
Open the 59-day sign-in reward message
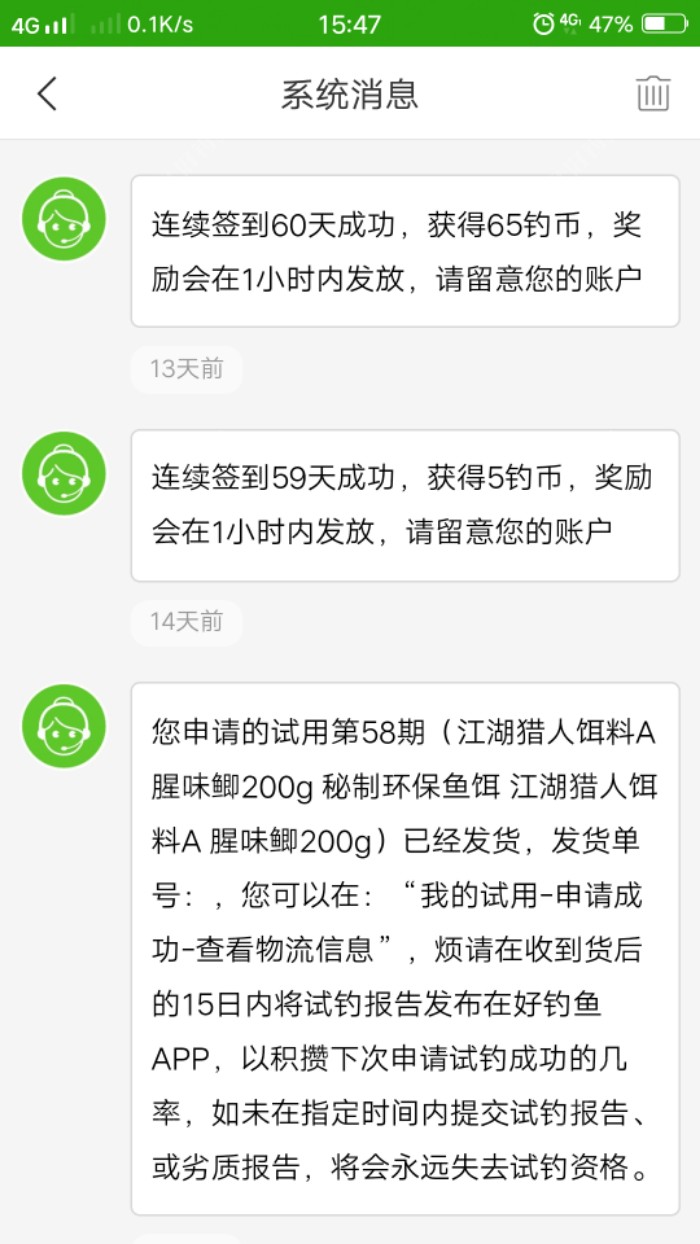(405, 505)
